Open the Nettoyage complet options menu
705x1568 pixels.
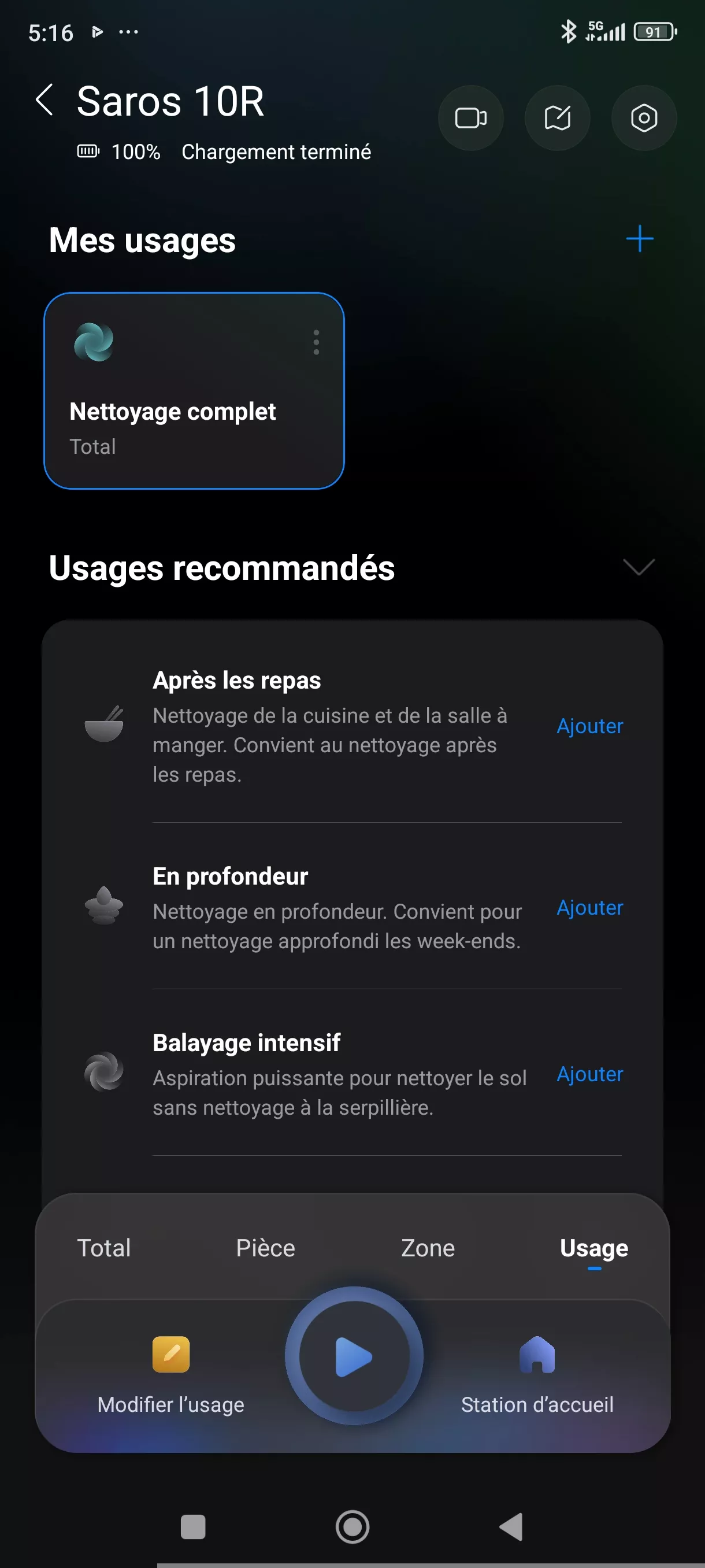[x=316, y=343]
